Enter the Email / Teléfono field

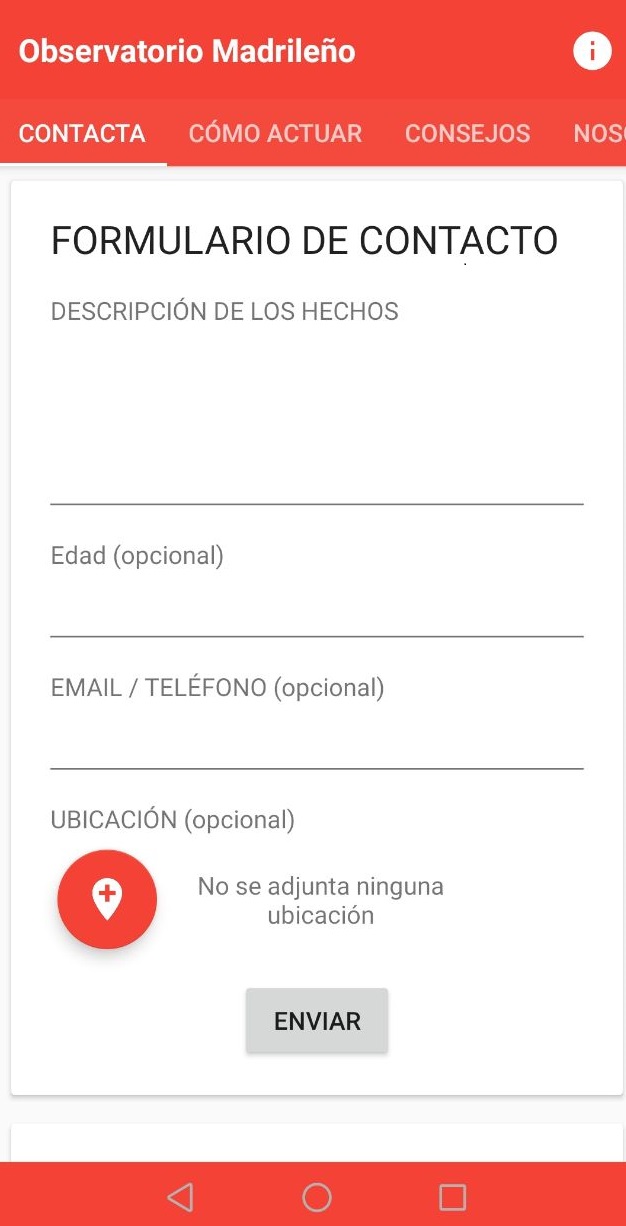[x=316, y=740]
